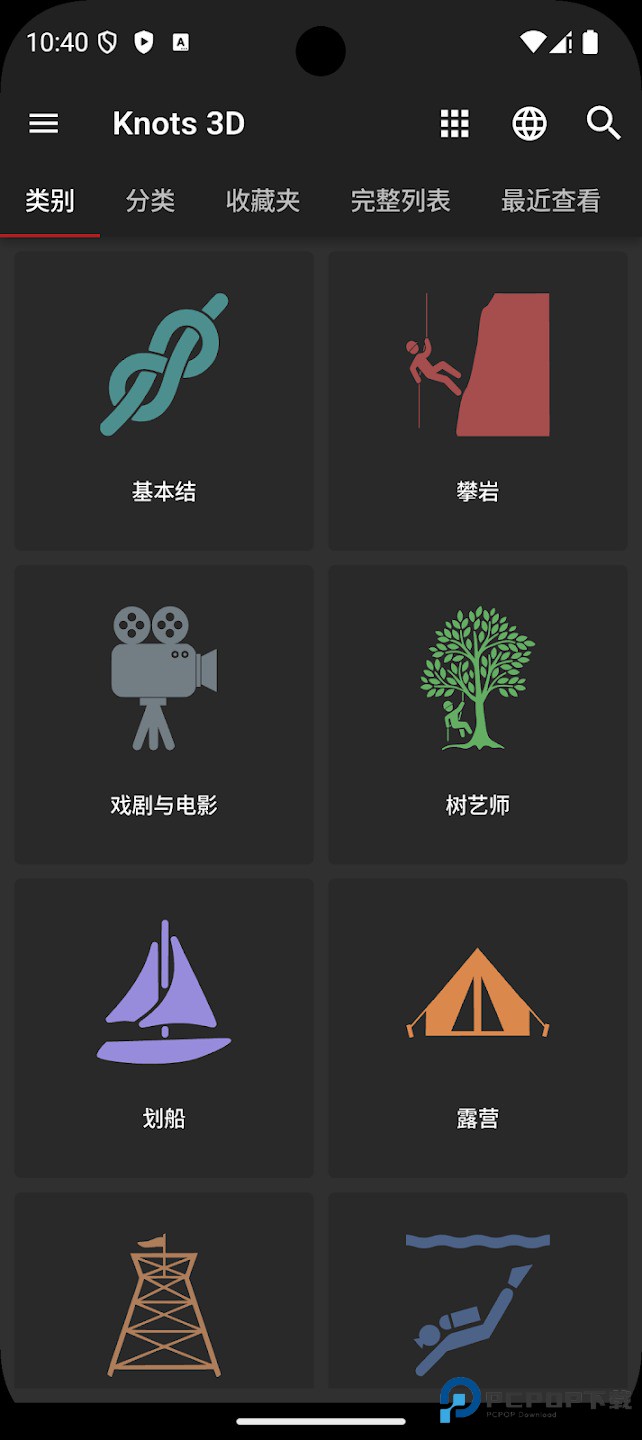The height and width of the screenshot is (1440, 642).
Task: Go to the 完整列表 tab
Action: click(400, 201)
